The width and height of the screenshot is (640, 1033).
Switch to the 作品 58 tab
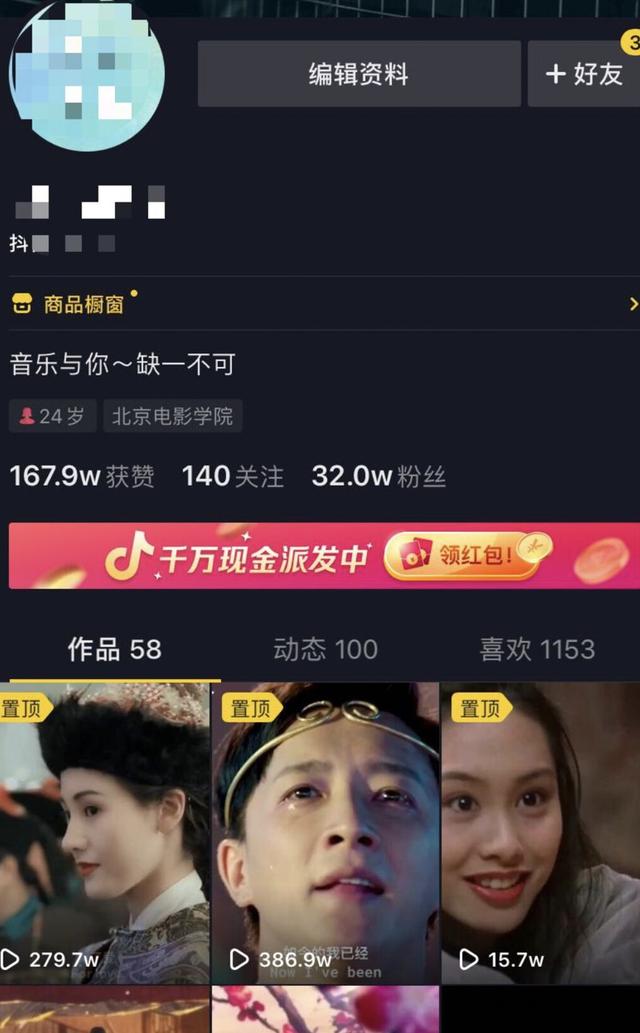(114, 649)
